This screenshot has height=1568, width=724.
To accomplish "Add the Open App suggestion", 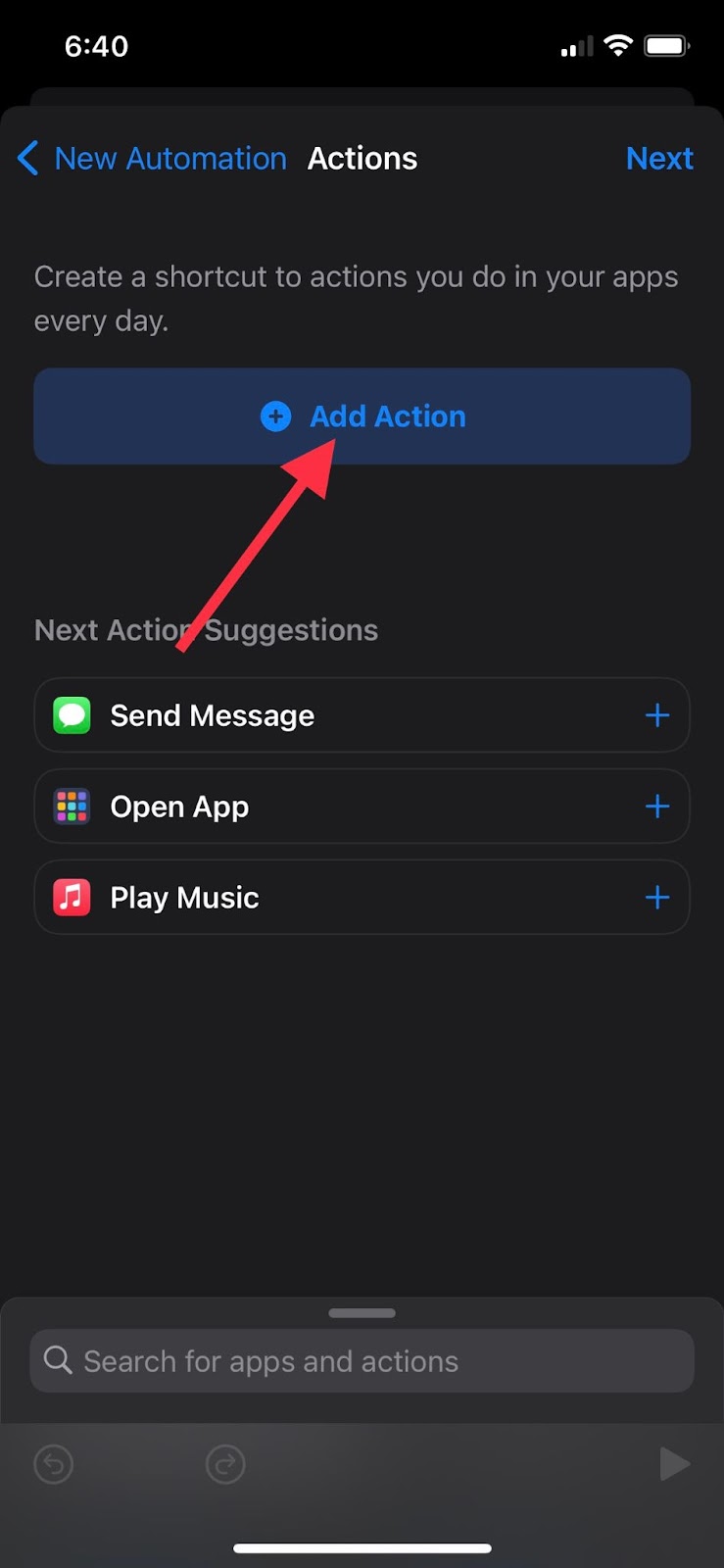I will pos(656,807).
